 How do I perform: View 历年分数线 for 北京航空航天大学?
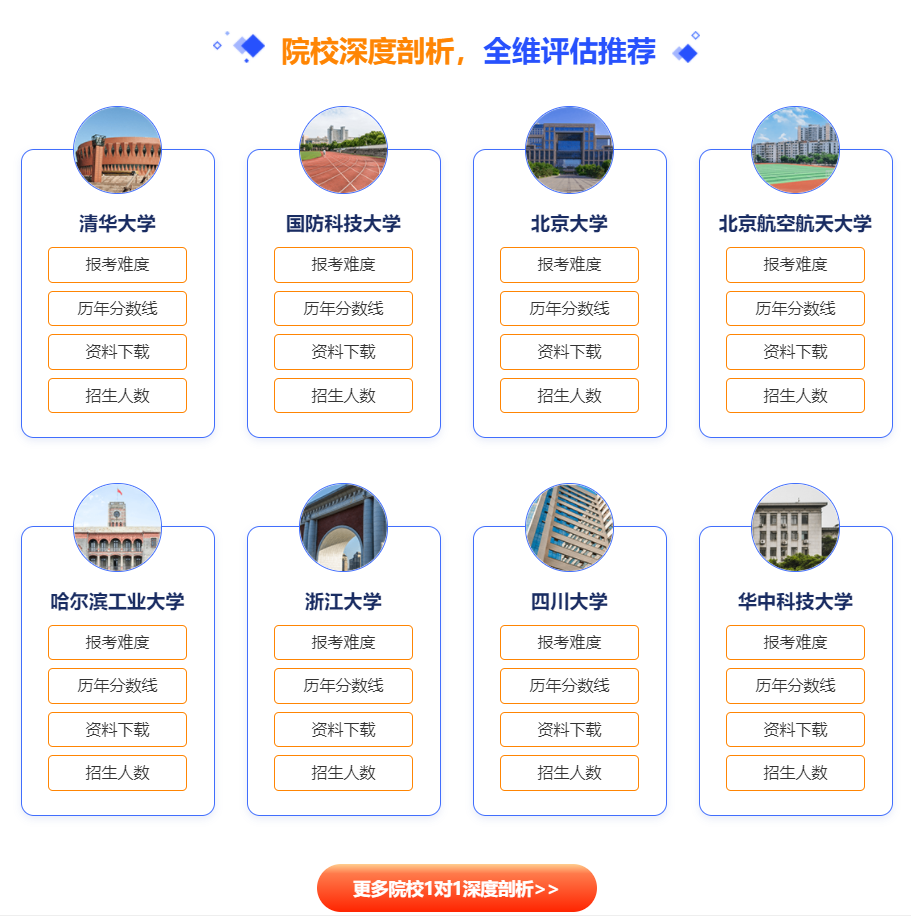(795, 309)
